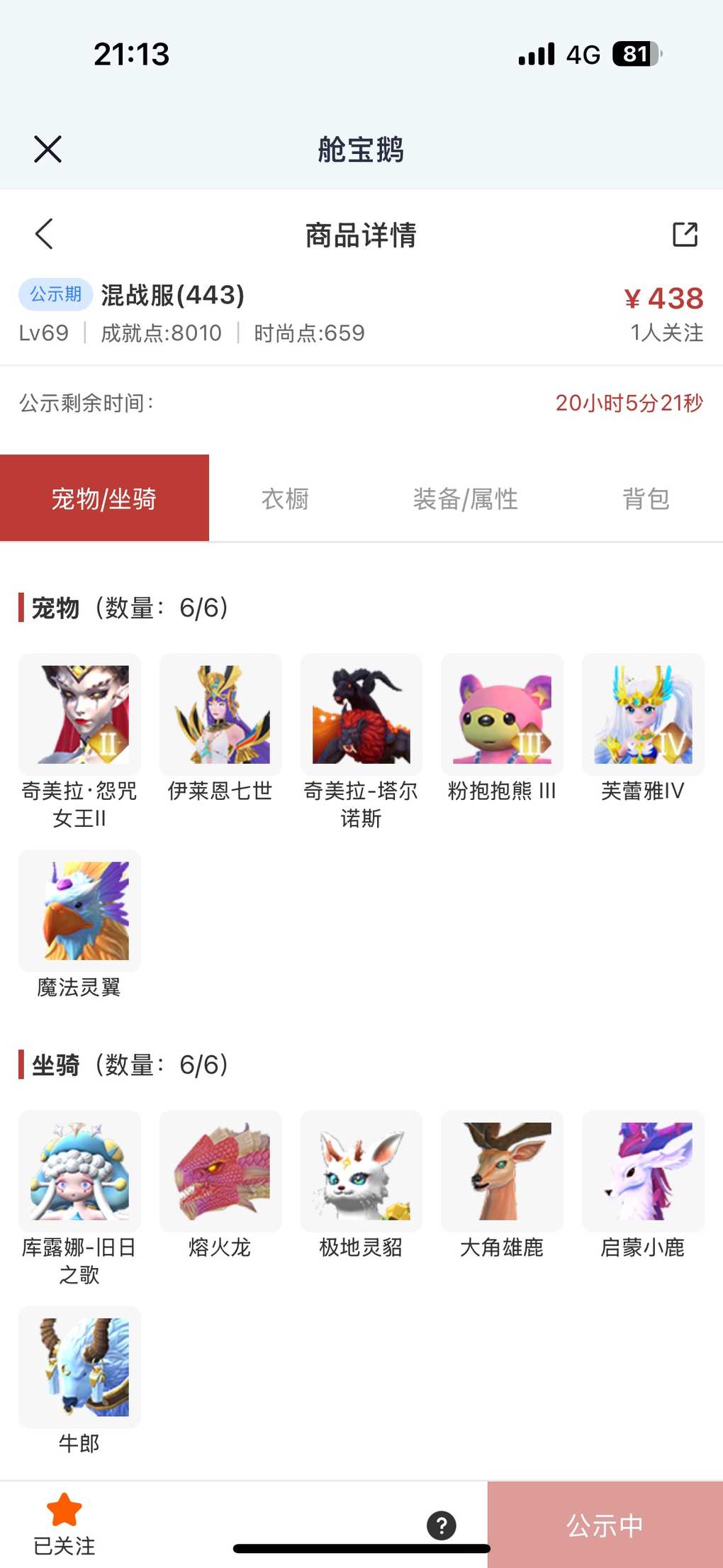Share this listing via the export icon
This screenshot has width=723, height=1568.
tap(685, 234)
